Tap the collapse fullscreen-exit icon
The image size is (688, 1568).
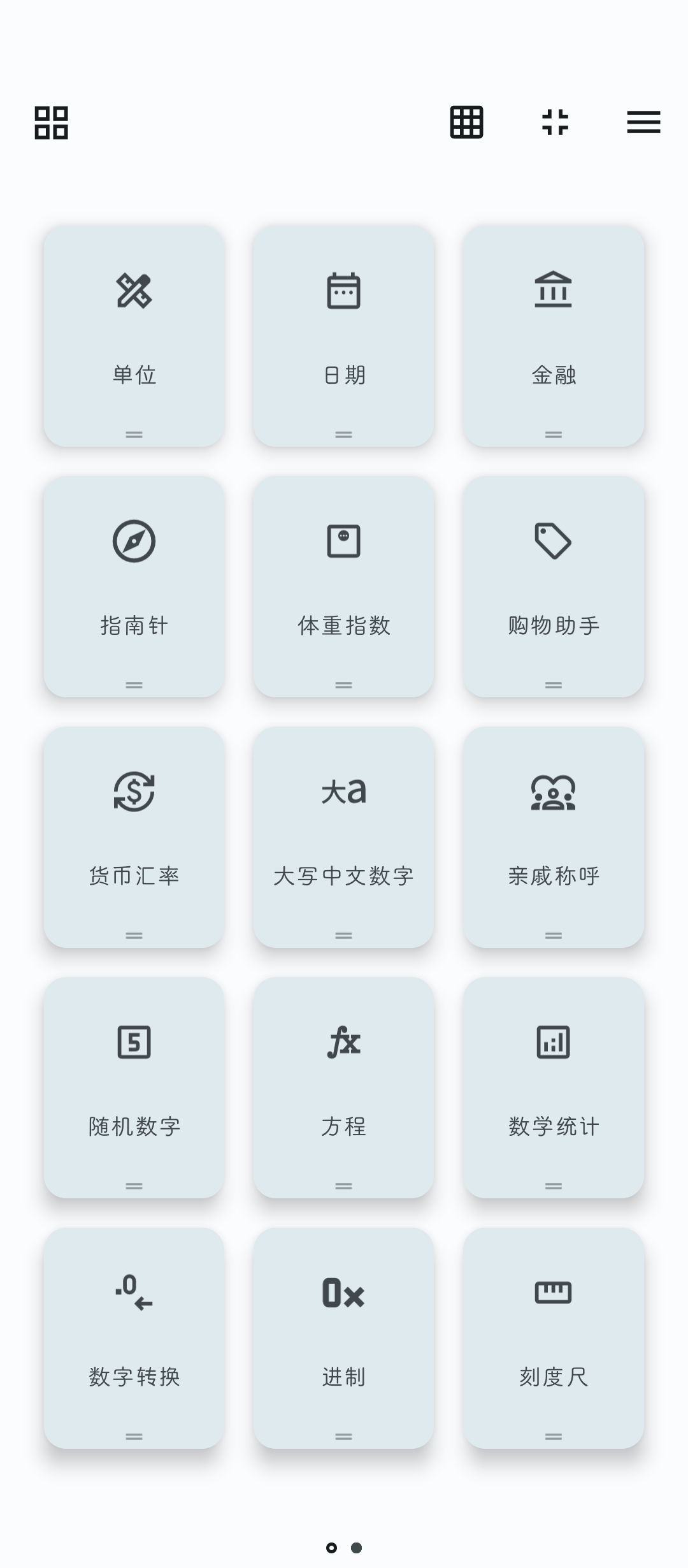(x=555, y=122)
